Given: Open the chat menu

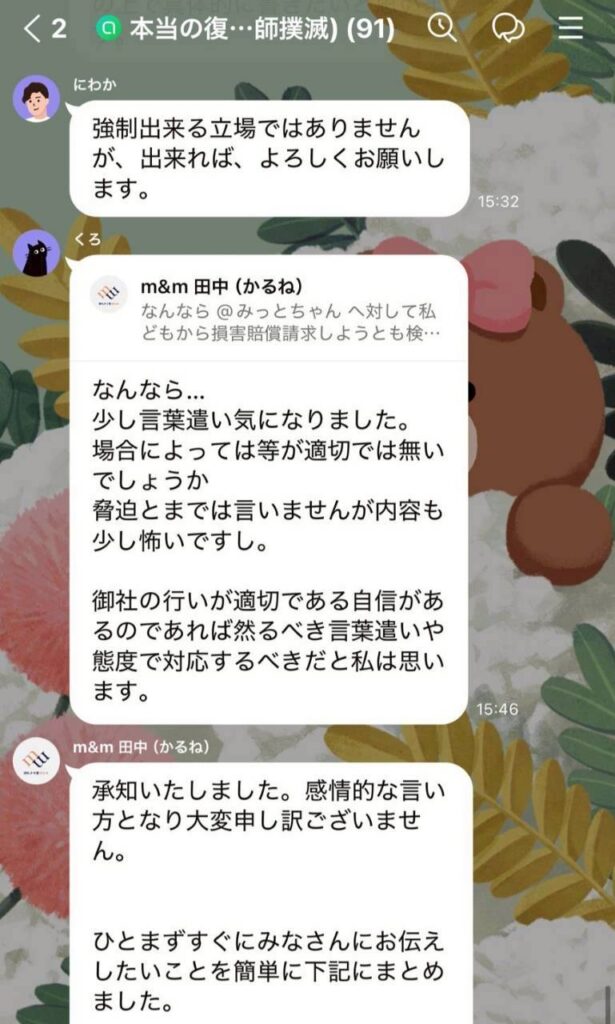Looking at the screenshot, I should pyautogui.click(x=571, y=28).
